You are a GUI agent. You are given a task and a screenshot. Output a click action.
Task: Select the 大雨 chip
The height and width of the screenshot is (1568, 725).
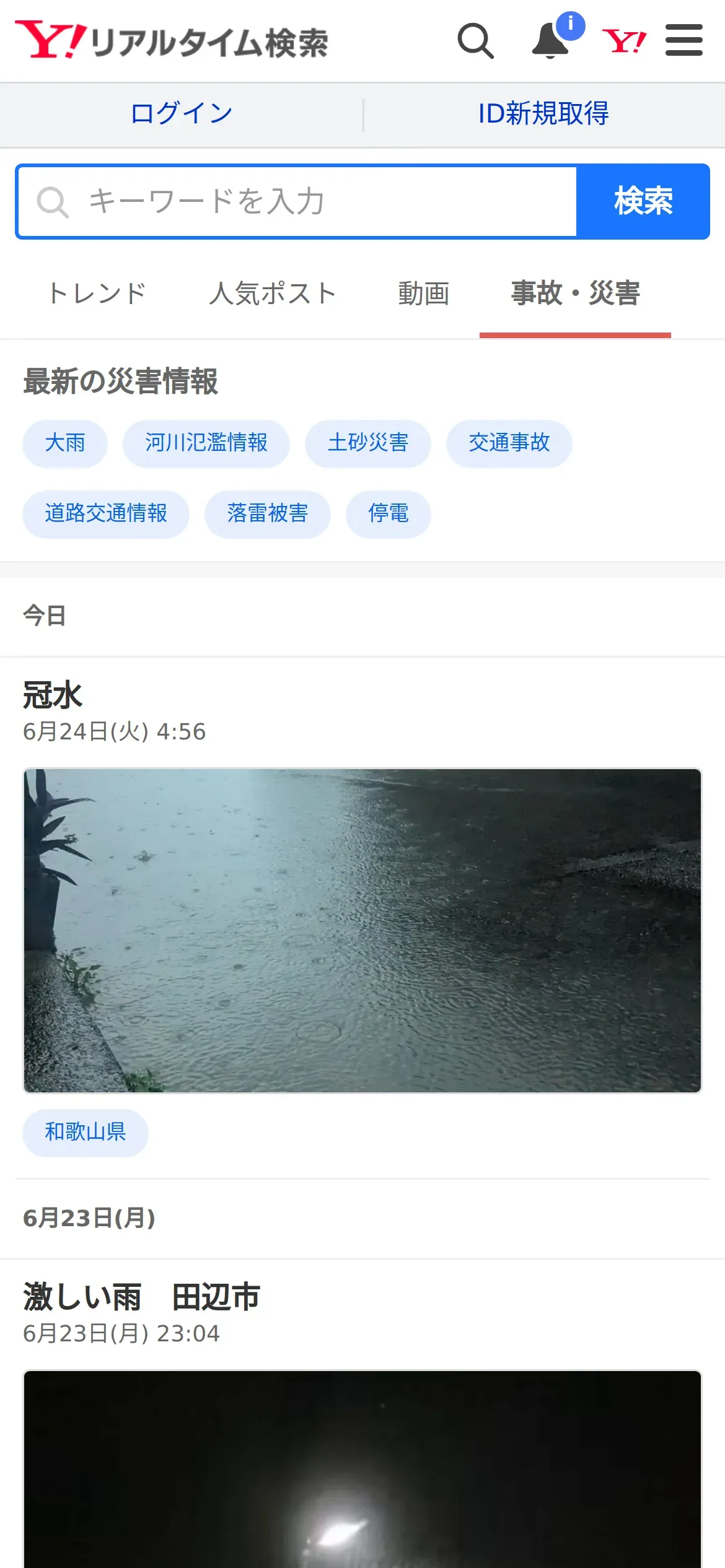[65, 443]
